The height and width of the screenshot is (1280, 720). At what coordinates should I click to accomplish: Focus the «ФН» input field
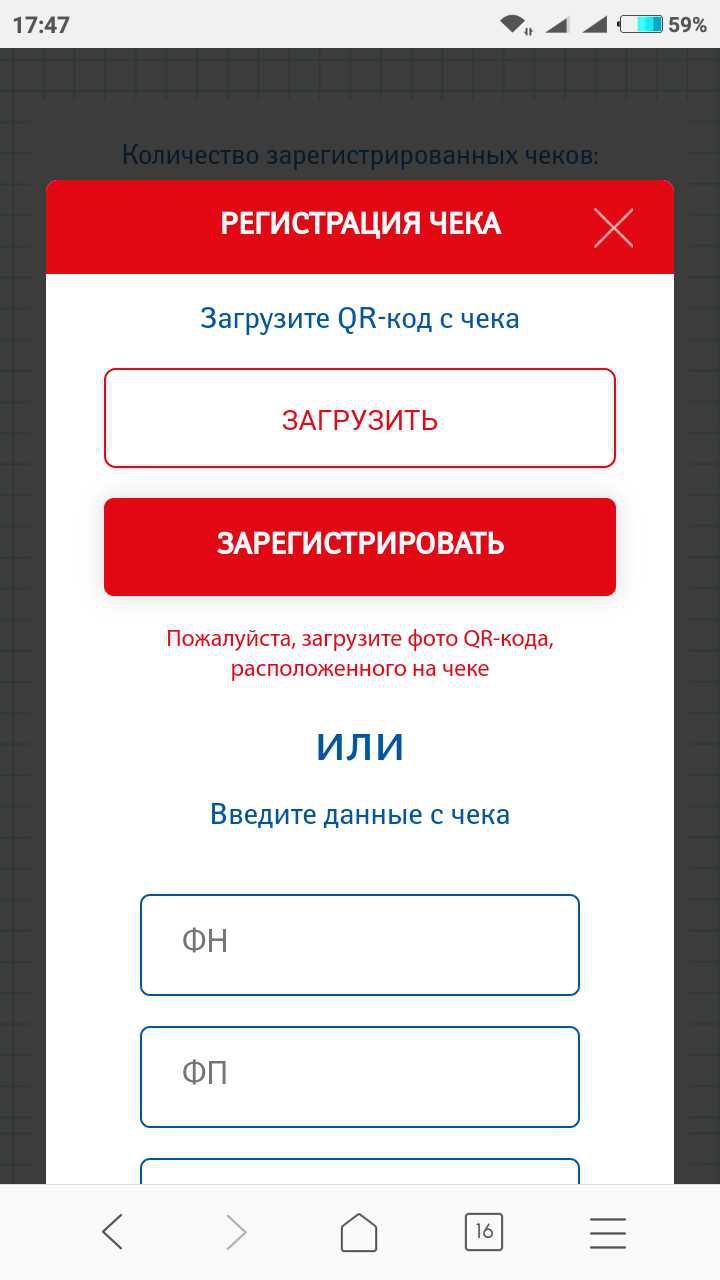(360, 944)
